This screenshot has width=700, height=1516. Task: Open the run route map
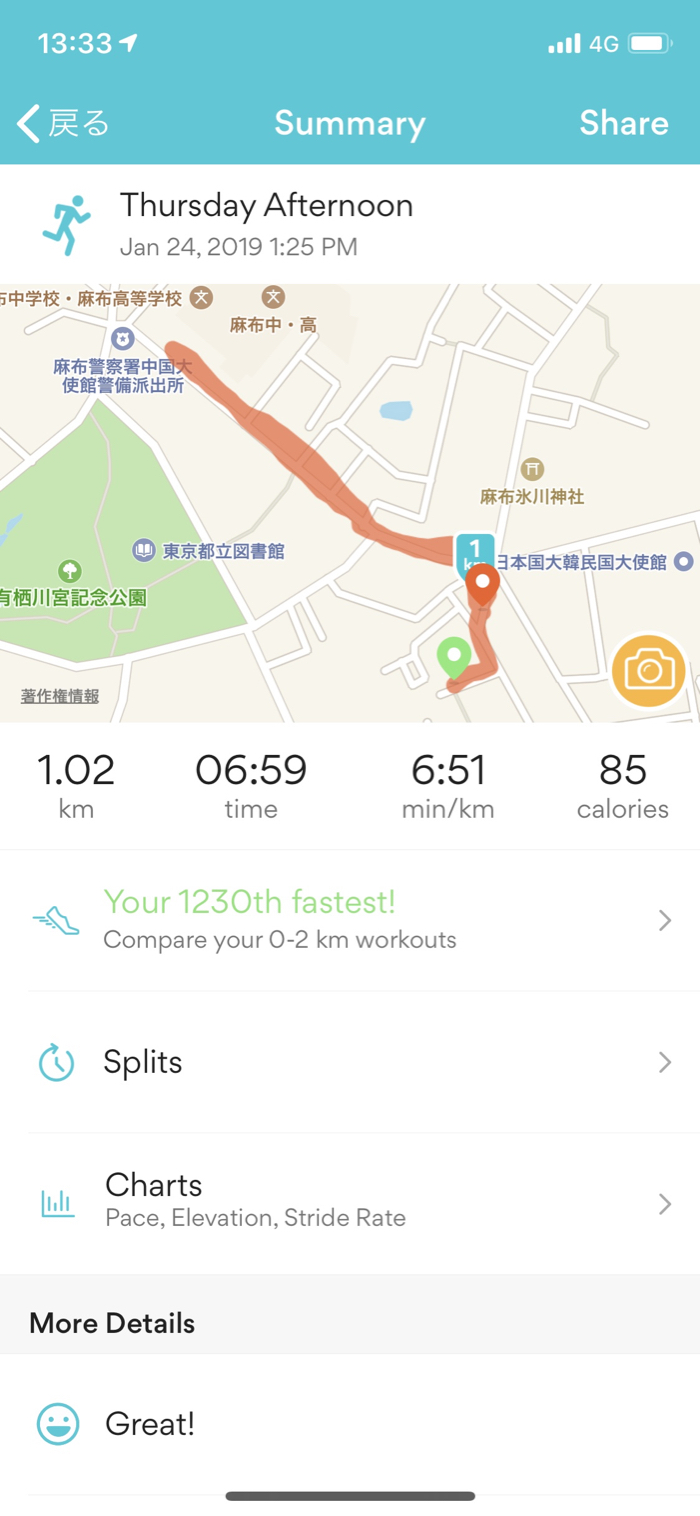click(x=330, y=460)
